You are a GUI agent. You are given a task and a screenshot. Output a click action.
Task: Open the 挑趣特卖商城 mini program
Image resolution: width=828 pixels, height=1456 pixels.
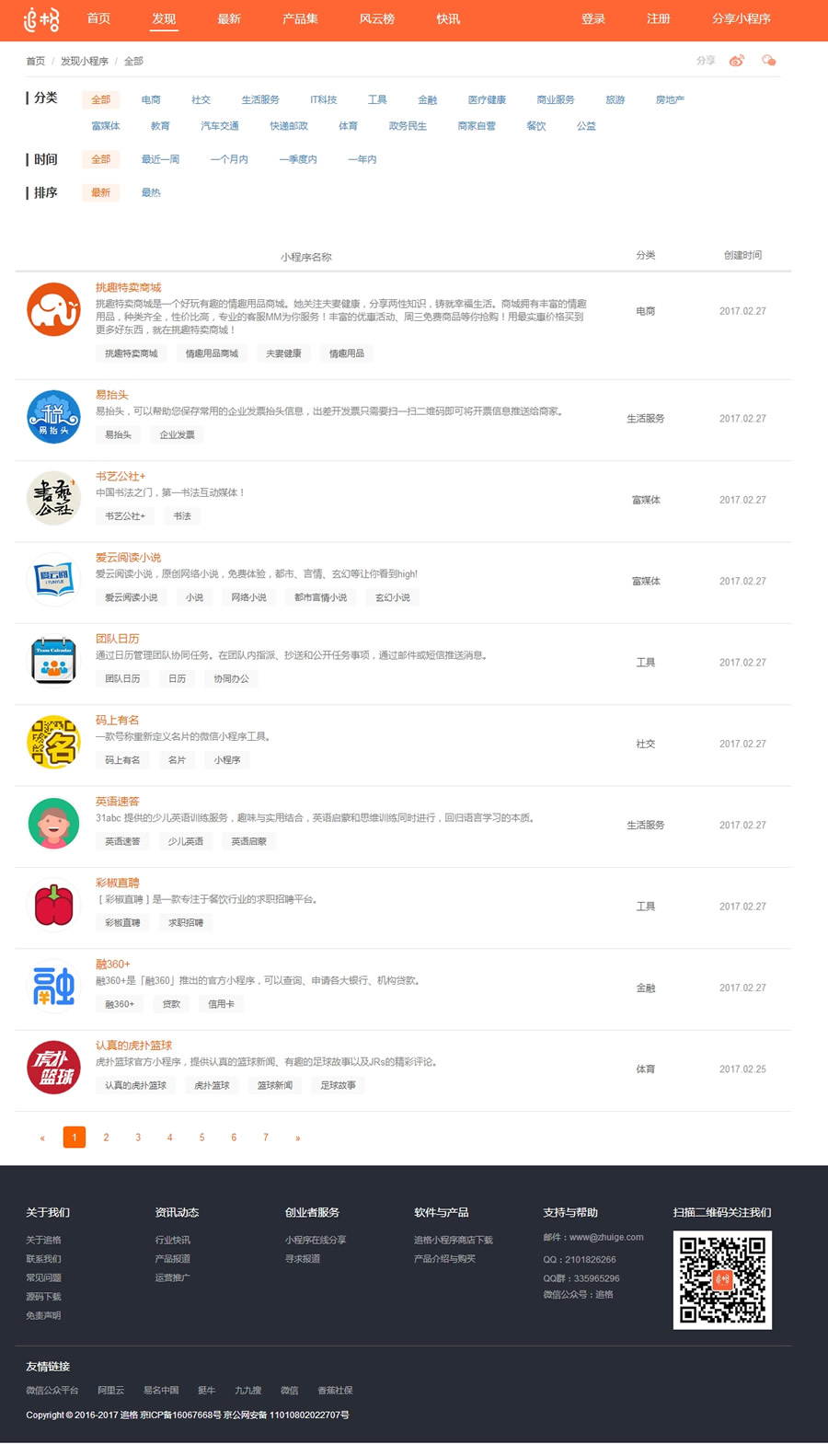tap(128, 287)
